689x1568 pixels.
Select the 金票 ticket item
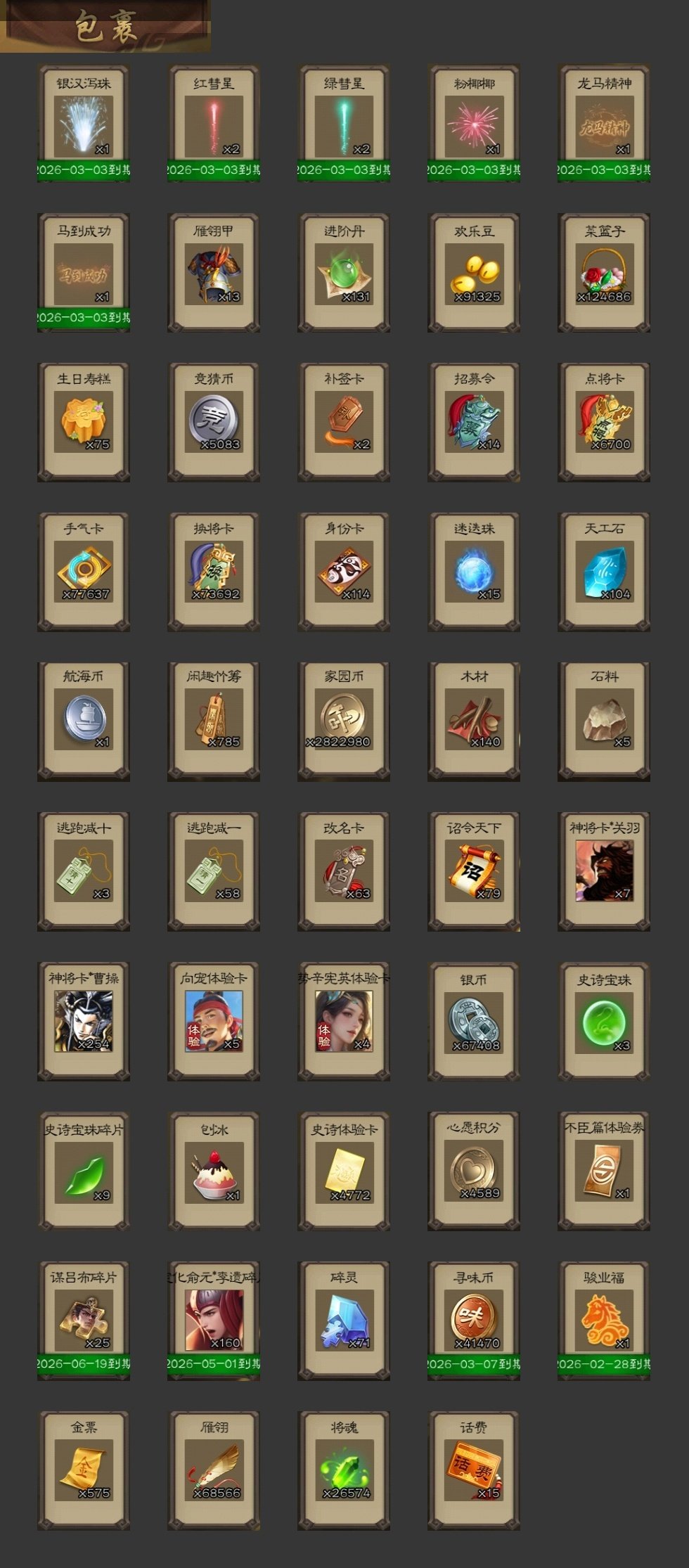tap(83, 1470)
